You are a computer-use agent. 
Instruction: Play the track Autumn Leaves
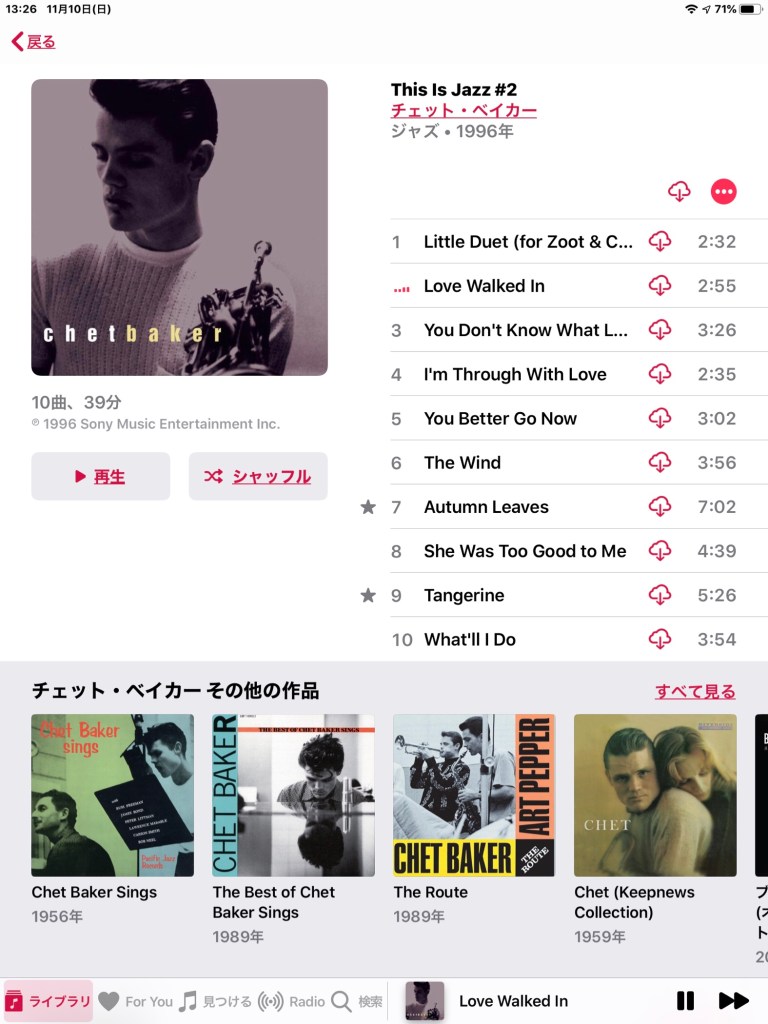coord(486,507)
